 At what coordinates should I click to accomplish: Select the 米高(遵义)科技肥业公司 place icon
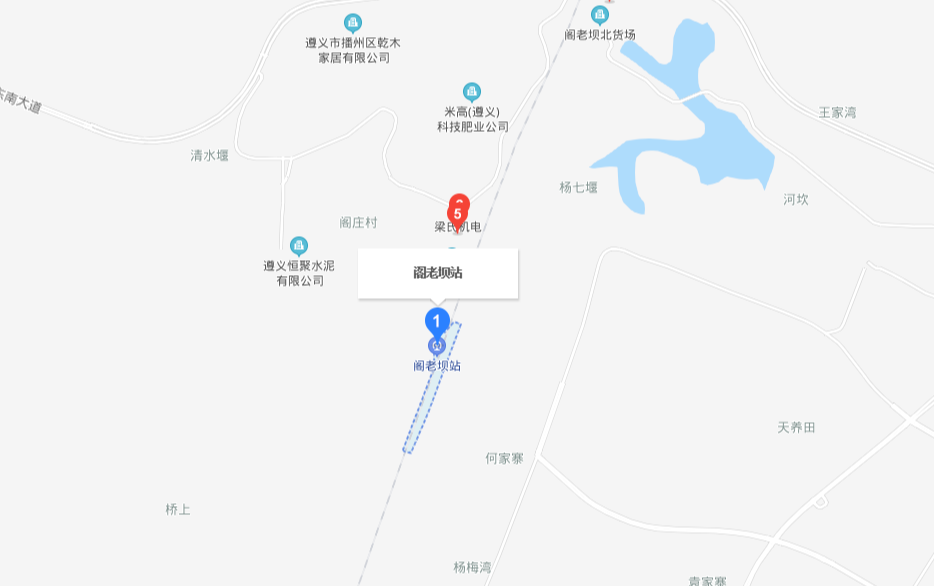pyautogui.click(x=472, y=92)
